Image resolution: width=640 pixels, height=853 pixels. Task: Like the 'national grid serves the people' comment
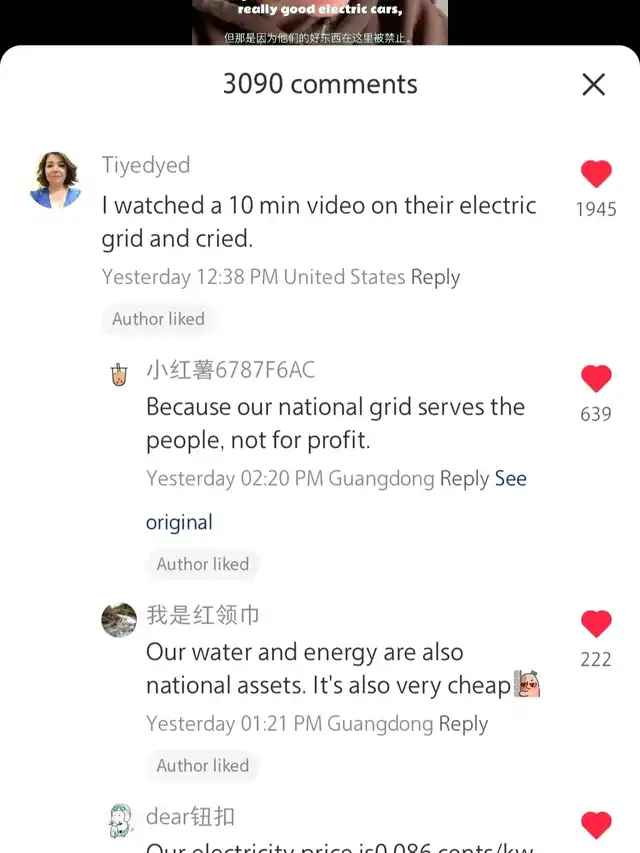(596, 379)
